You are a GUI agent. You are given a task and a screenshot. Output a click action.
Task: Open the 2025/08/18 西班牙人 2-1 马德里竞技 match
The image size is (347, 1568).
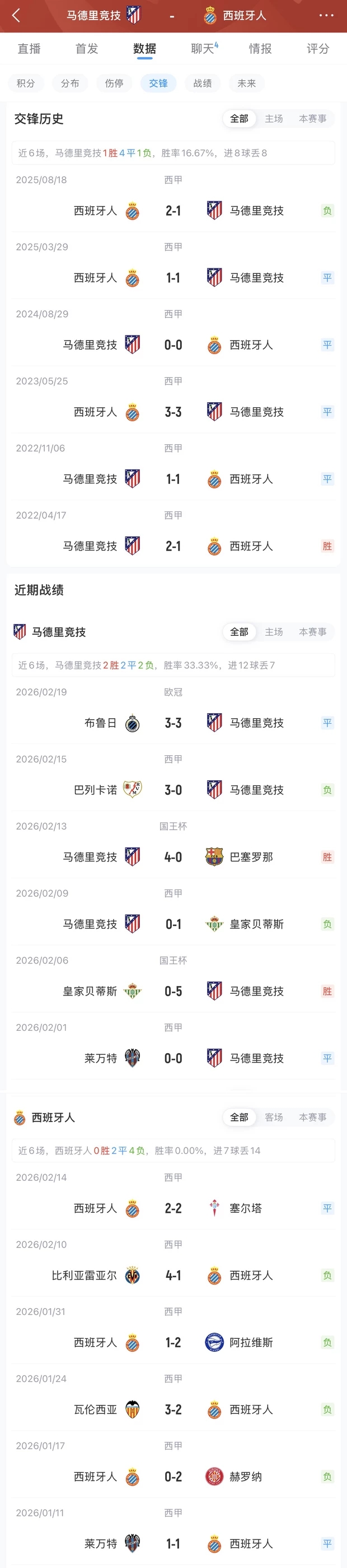pos(173,211)
